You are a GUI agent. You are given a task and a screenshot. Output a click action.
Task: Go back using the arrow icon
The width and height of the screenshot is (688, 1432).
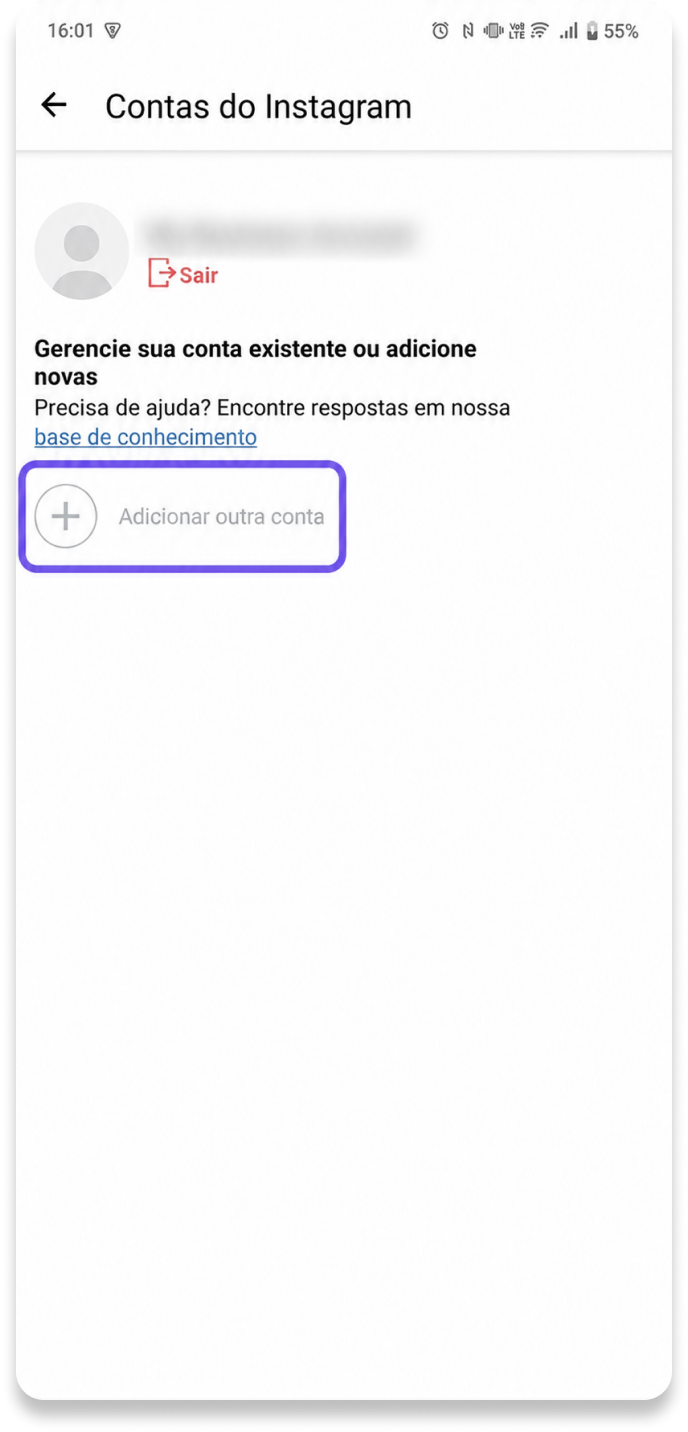pos(53,105)
